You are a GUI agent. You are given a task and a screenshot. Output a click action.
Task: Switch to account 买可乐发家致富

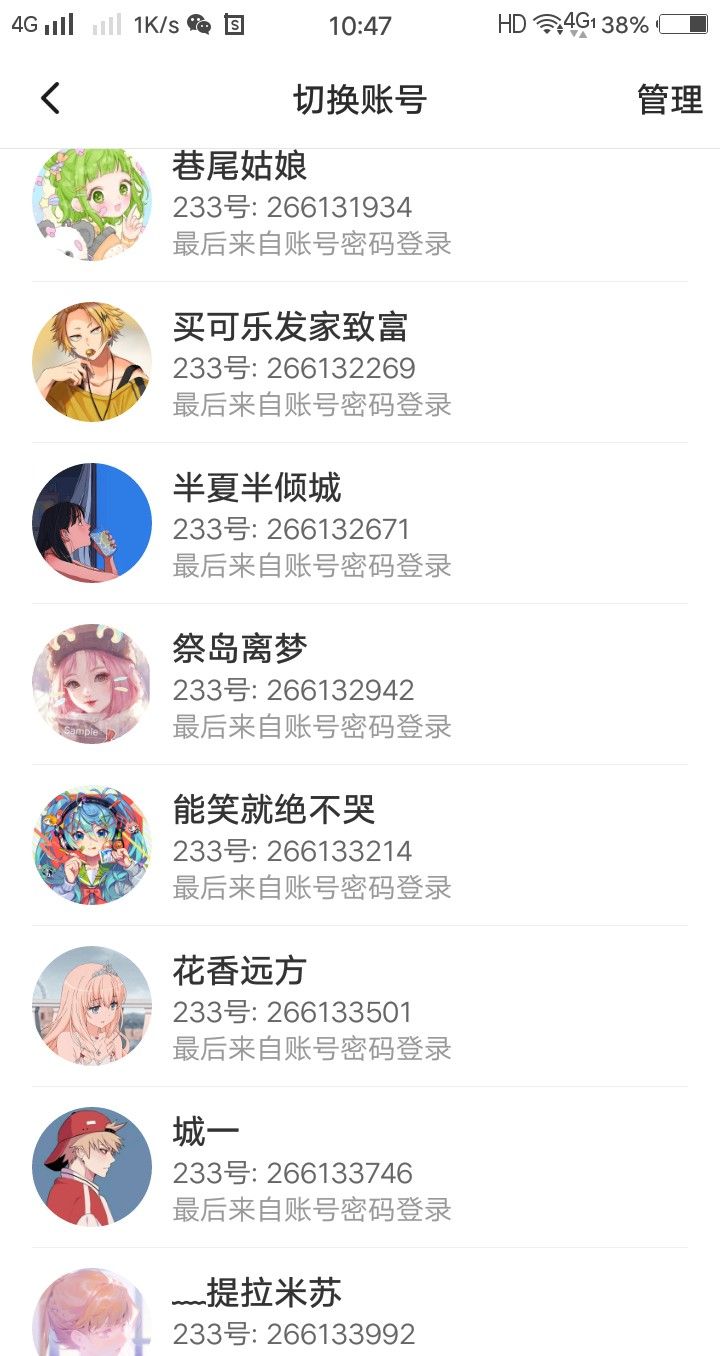click(360, 364)
